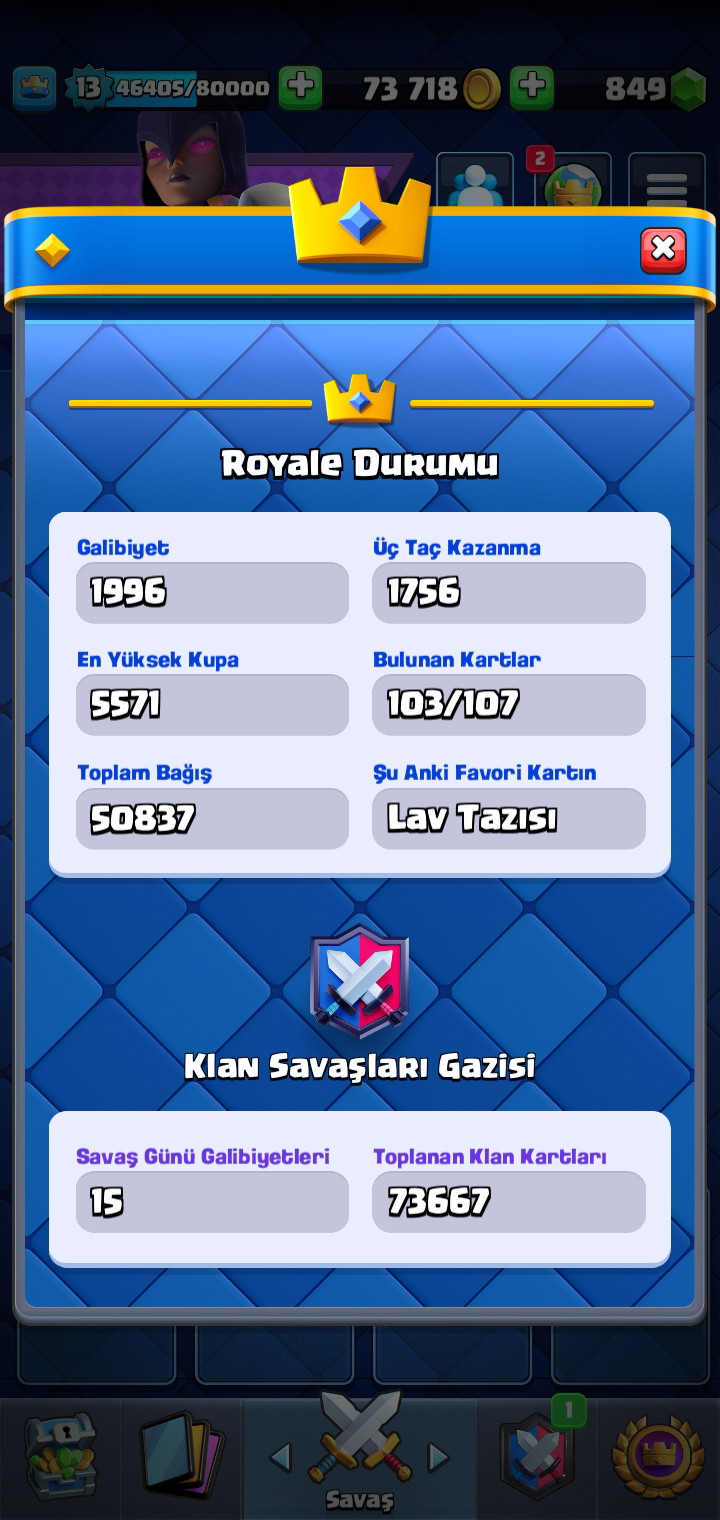Viewport: 720px width, 1520px height.
Task: Open the hamburger menu
Action: [666, 186]
